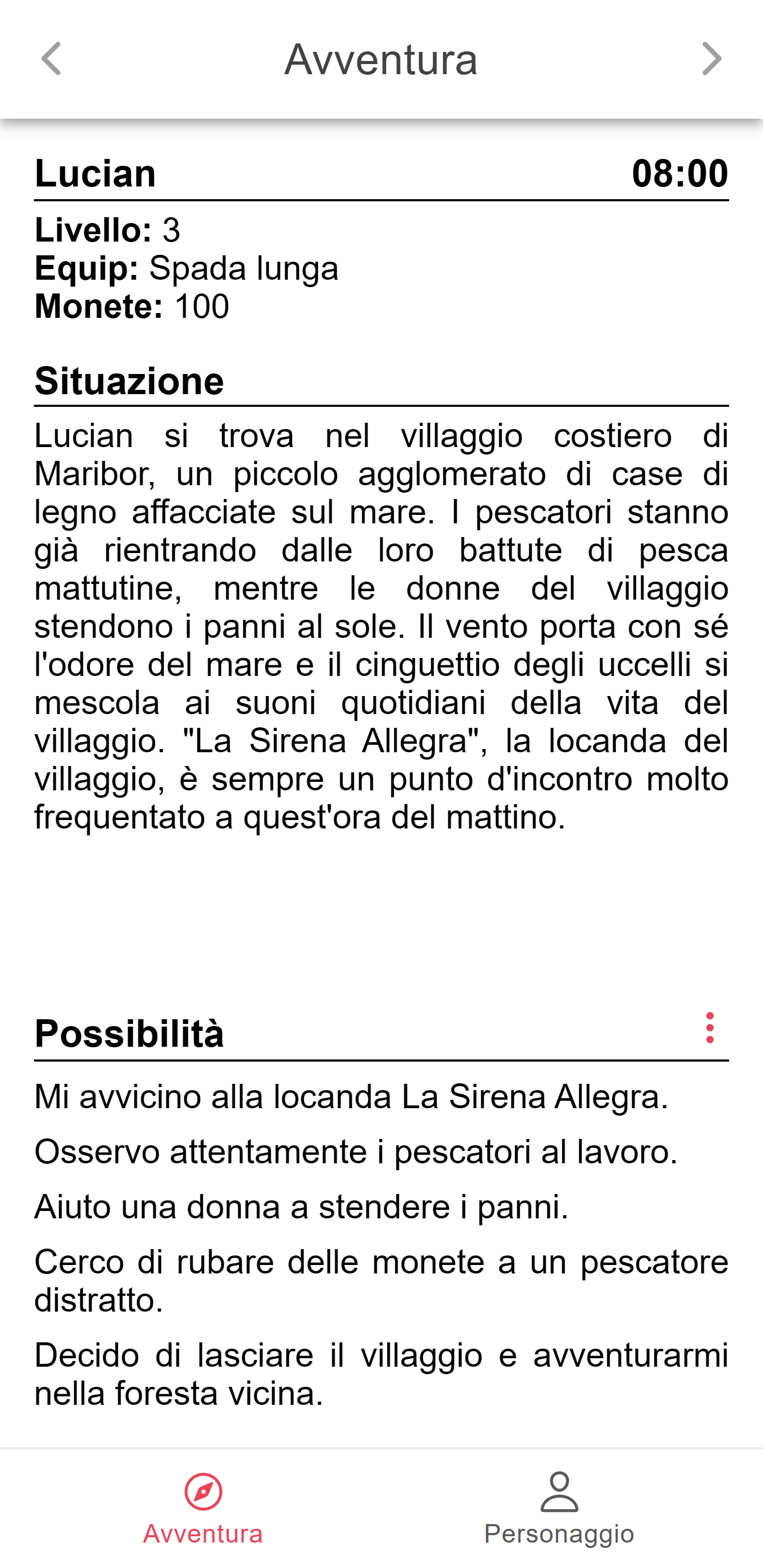Select leaving the village for the nearby forest
This screenshot has width=763, height=1568.
[381, 1374]
